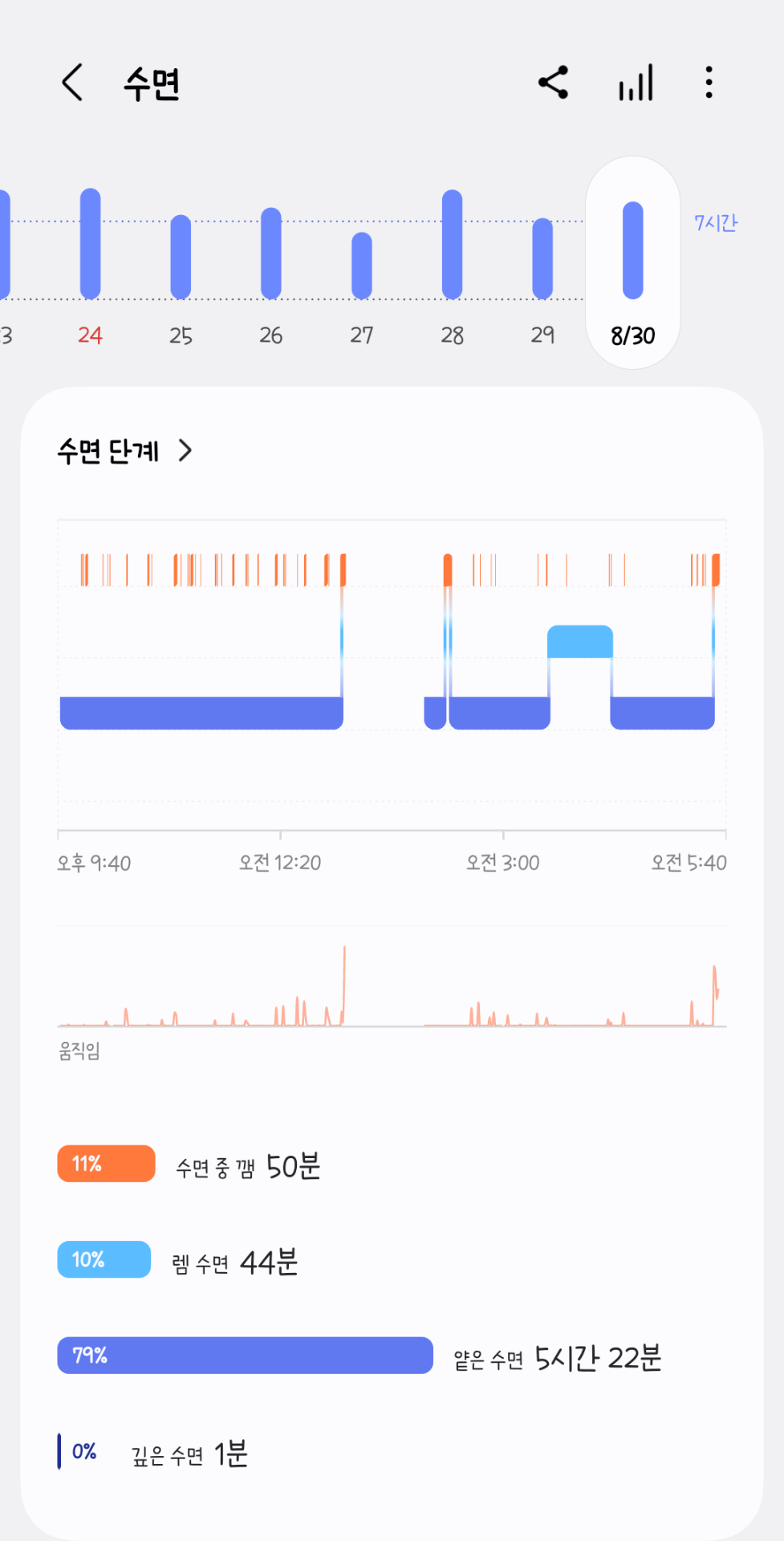Select the sleep bar for the 25th
This screenshot has height=1541, width=784.
coord(181,257)
